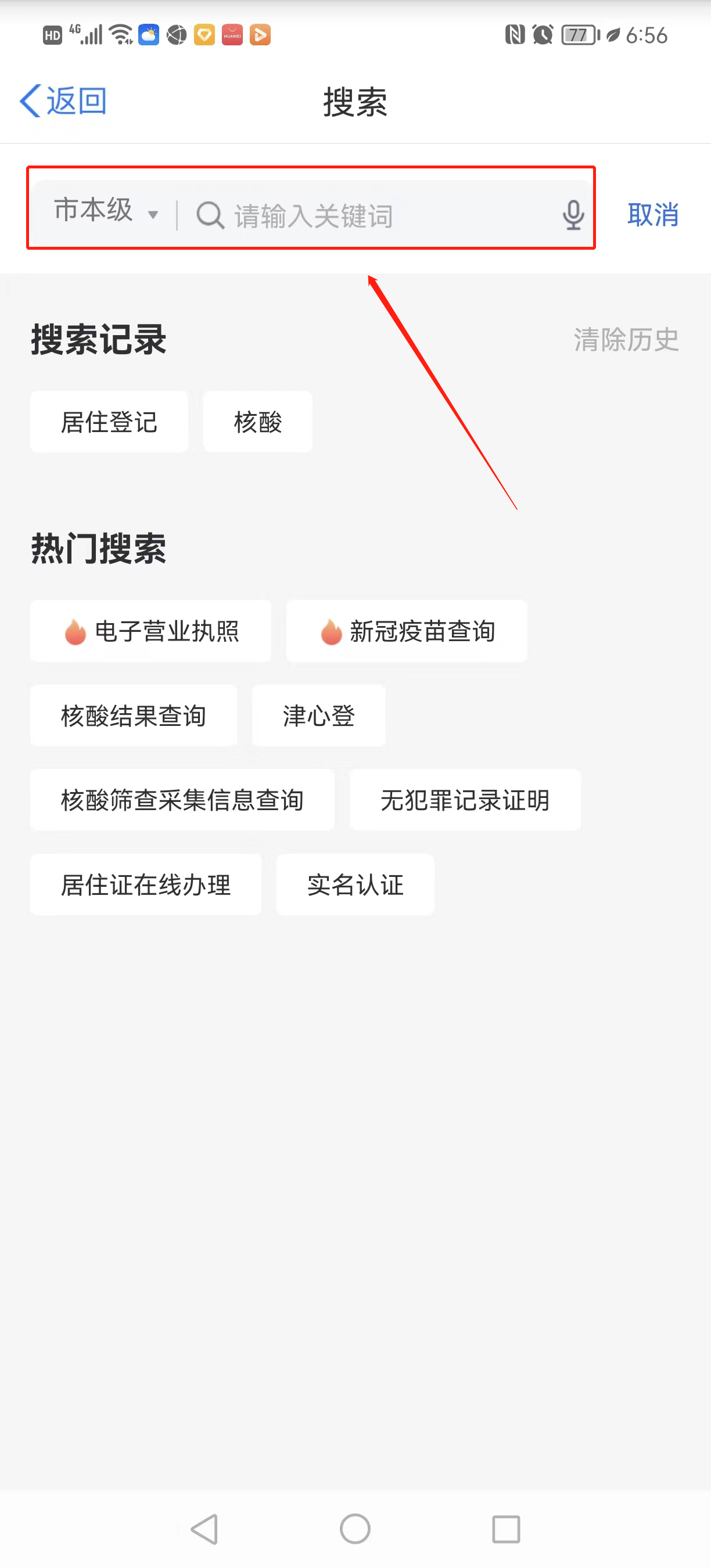This screenshot has width=711, height=1568.
Task: Expand the 市本级 region dropdown
Action: pyautogui.click(x=105, y=211)
